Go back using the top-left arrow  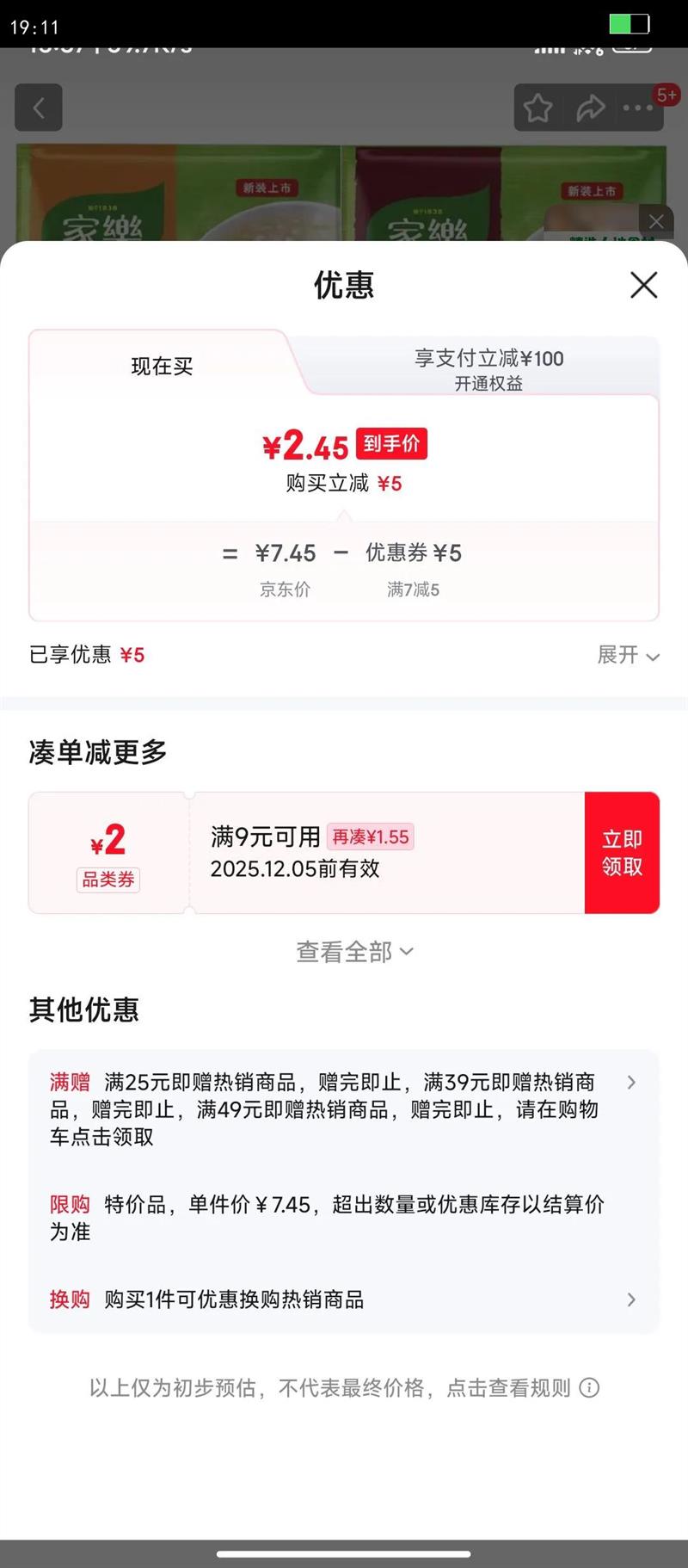coord(39,108)
